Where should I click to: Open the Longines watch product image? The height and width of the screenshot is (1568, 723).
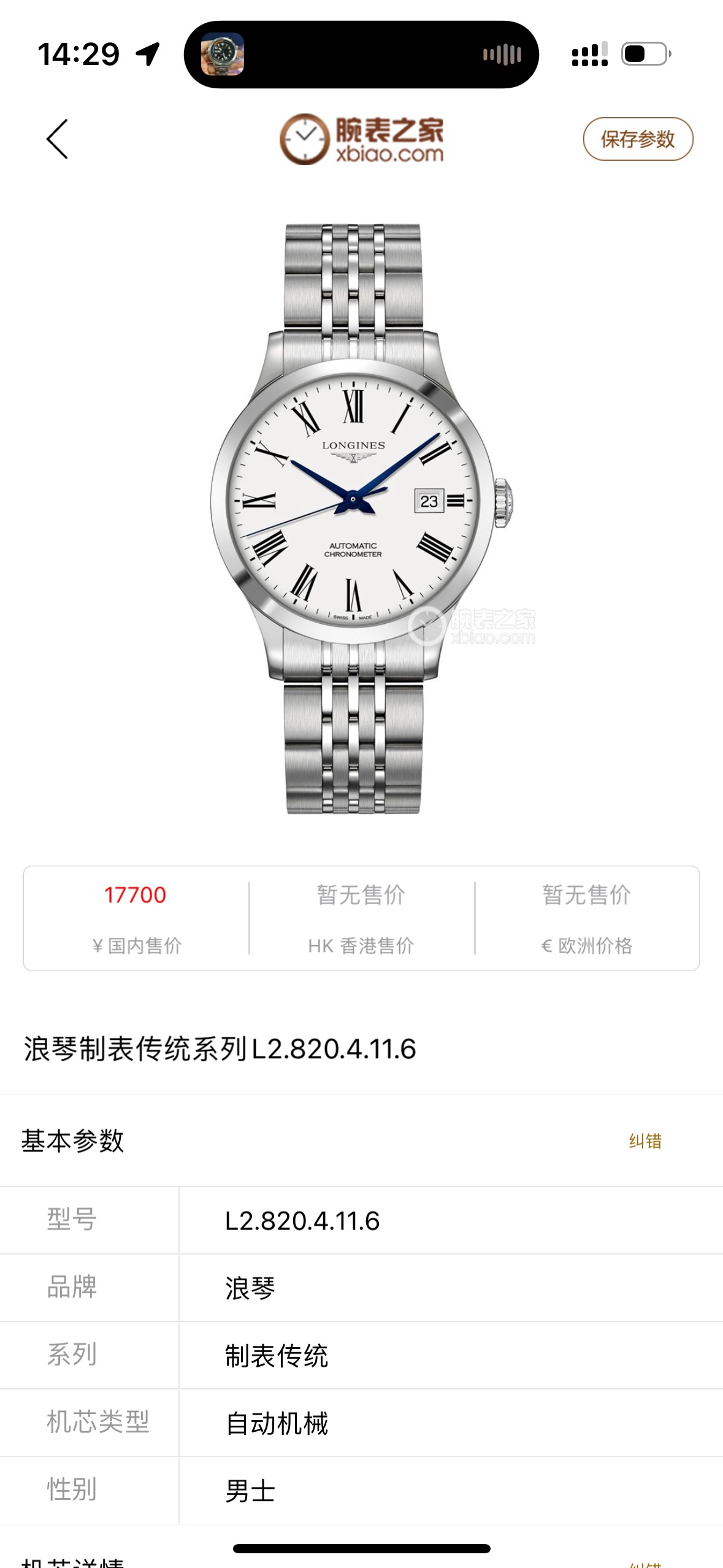361,518
